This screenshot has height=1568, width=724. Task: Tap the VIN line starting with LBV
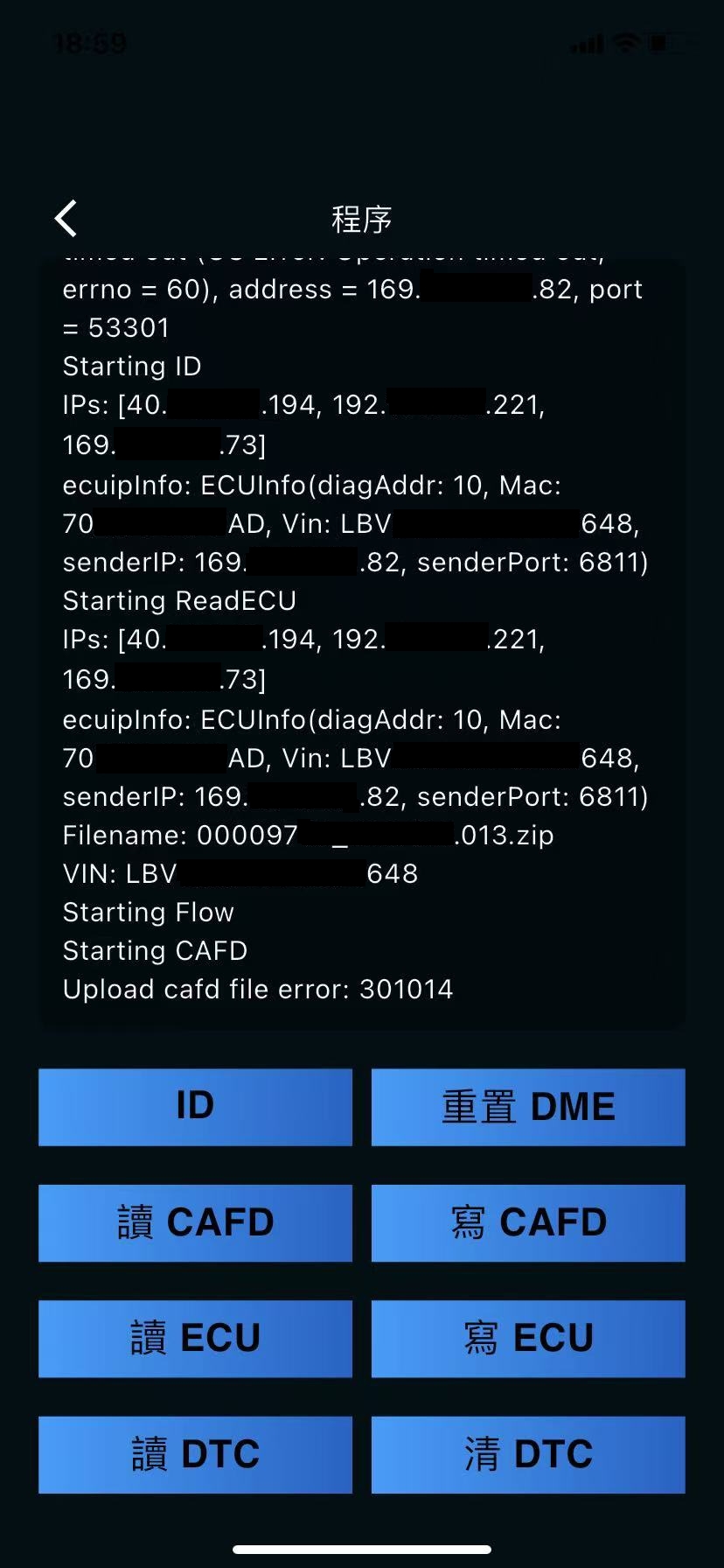(240, 873)
